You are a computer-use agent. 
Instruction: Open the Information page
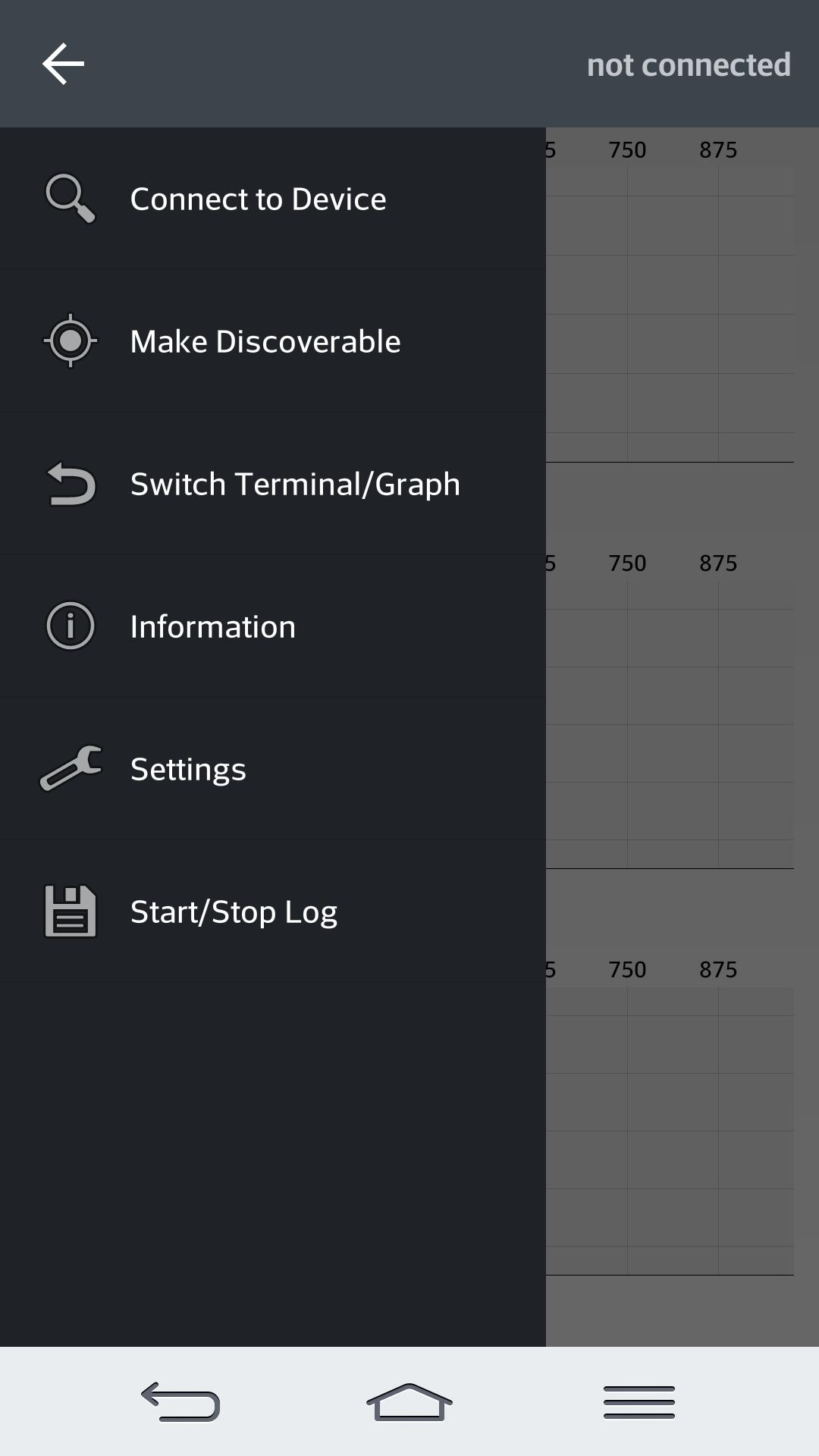pos(212,626)
